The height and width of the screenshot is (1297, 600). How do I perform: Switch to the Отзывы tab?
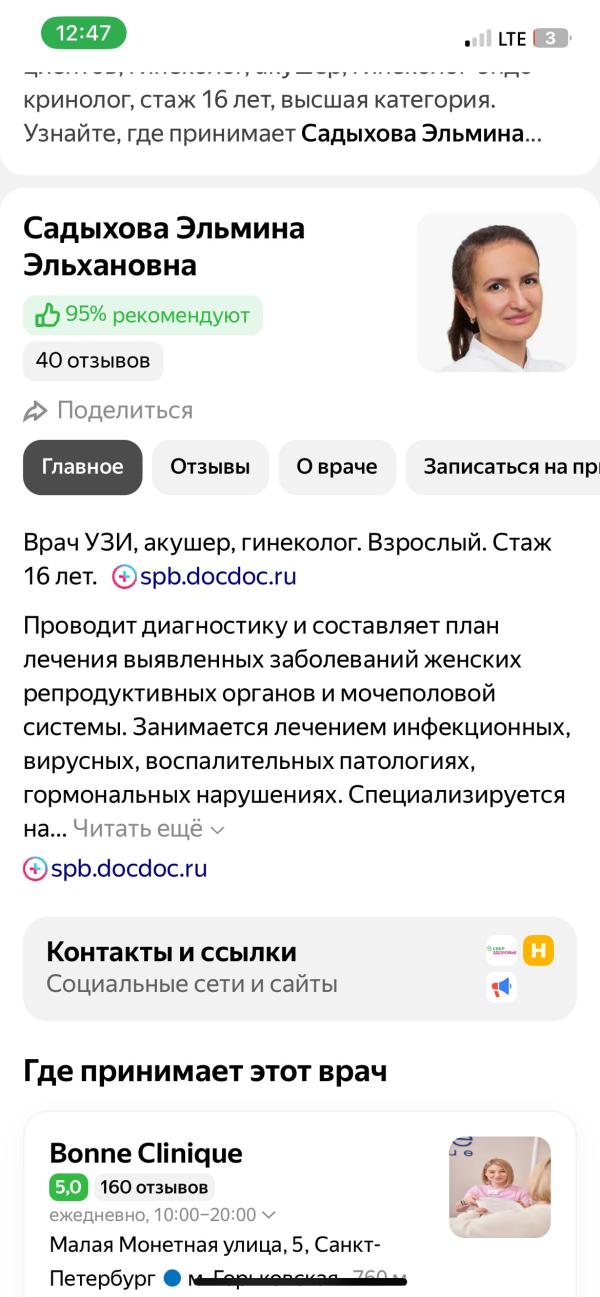click(210, 467)
